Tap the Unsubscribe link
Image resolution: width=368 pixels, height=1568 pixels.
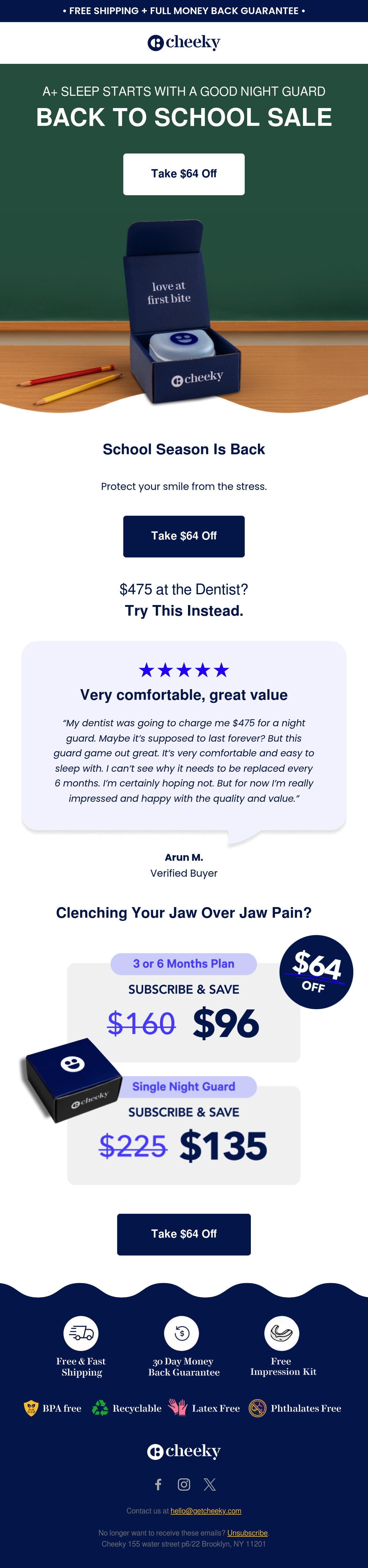click(x=247, y=1533)
